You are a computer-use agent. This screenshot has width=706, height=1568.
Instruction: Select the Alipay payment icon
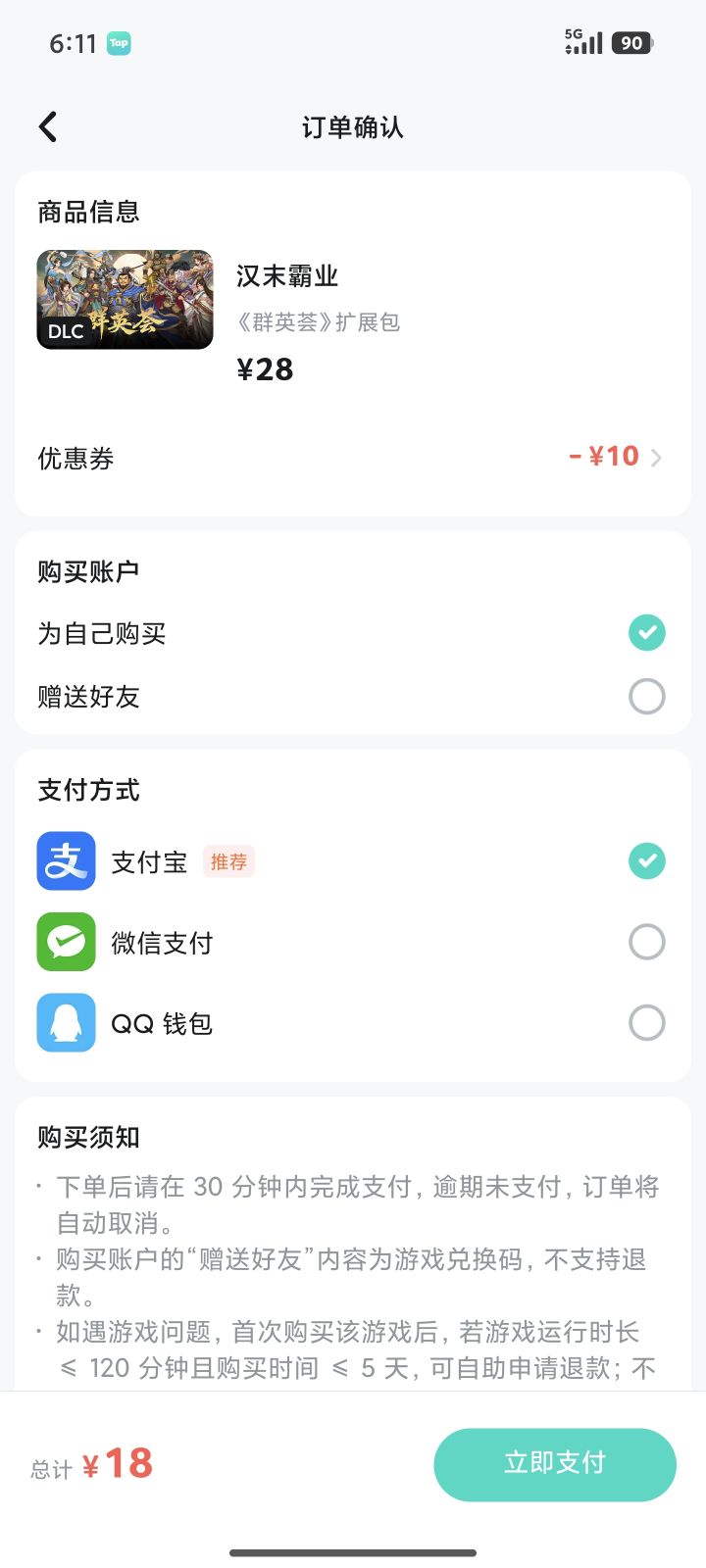pyautogui.click(x=65, y=860)
